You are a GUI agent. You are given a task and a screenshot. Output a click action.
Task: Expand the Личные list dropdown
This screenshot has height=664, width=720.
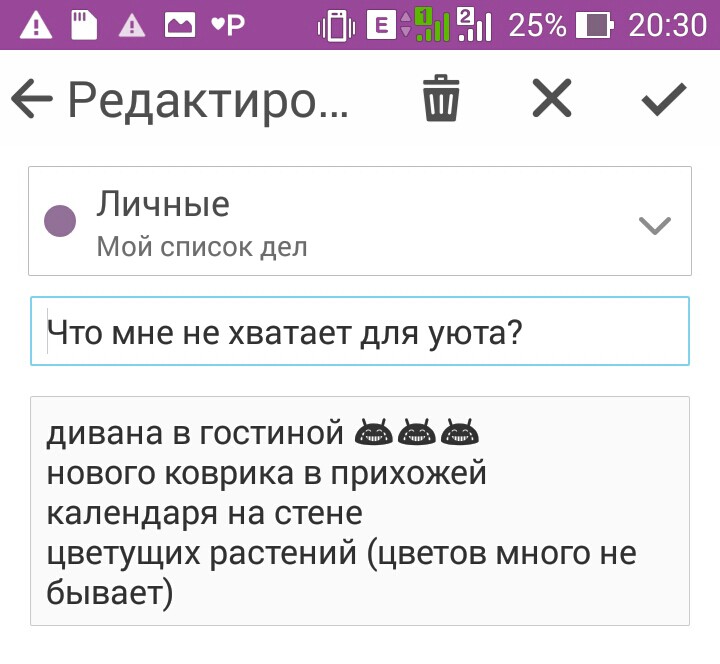(654, 224)
